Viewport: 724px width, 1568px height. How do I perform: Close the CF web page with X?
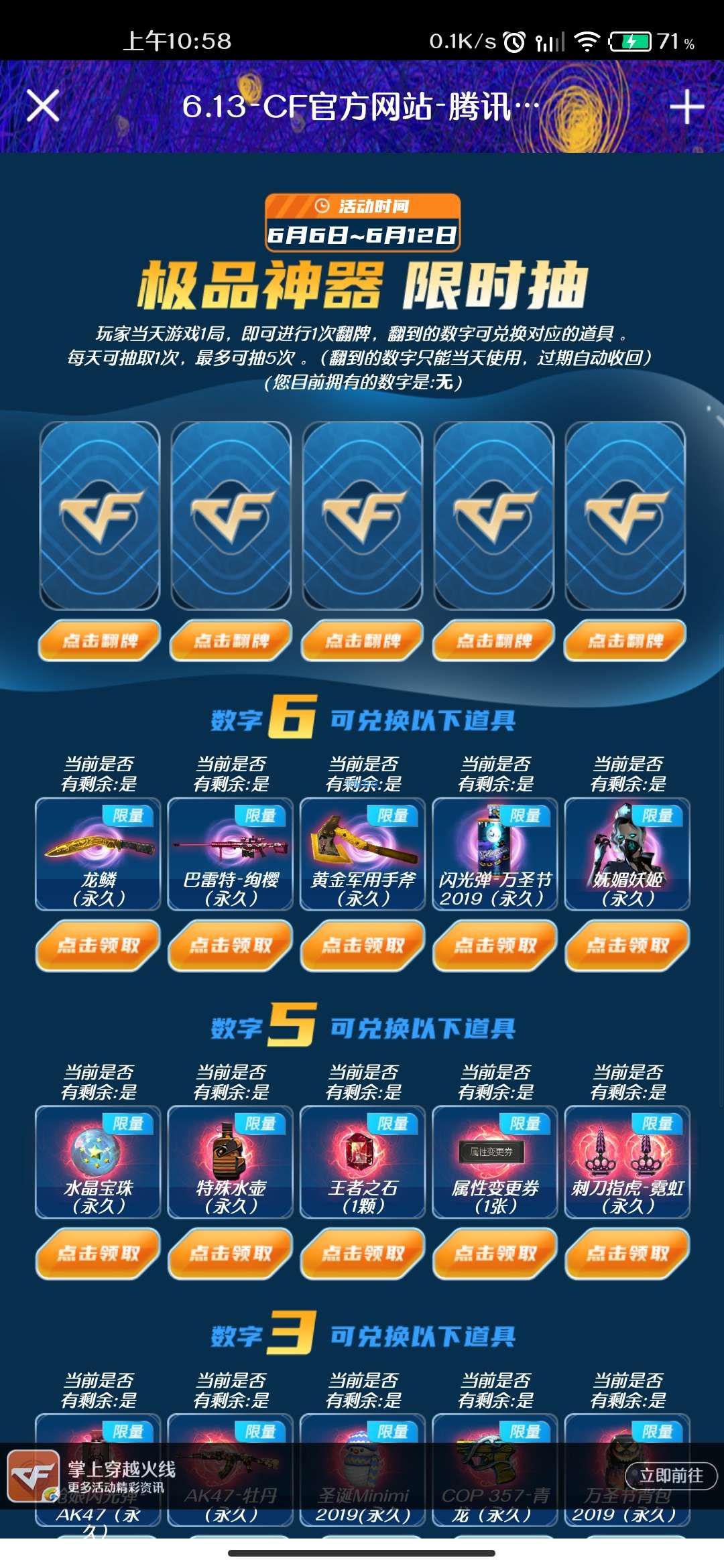[x=43, y=106]
